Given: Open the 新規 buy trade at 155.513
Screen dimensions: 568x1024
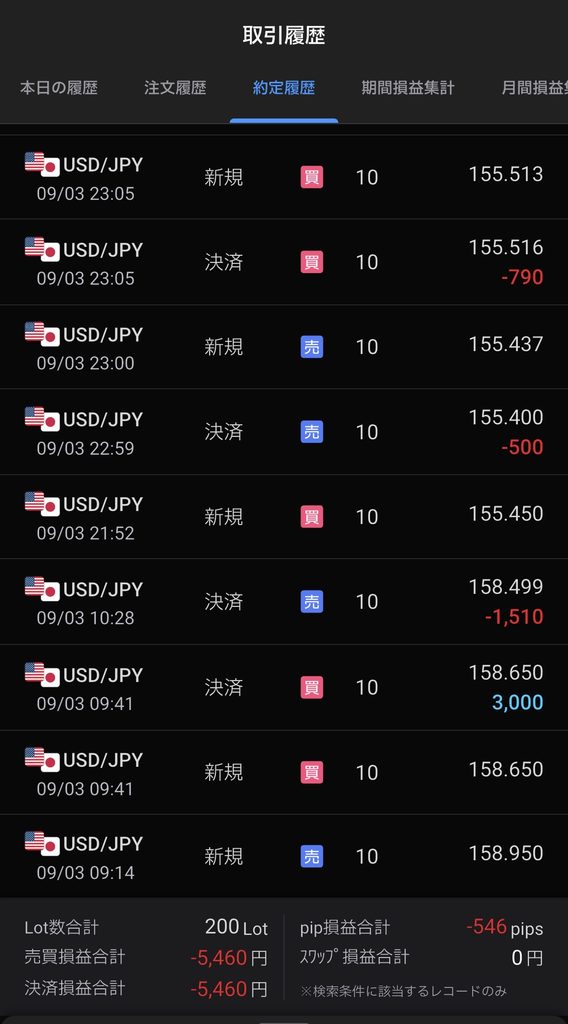Looking at the screenshot, I should point(284,177).
